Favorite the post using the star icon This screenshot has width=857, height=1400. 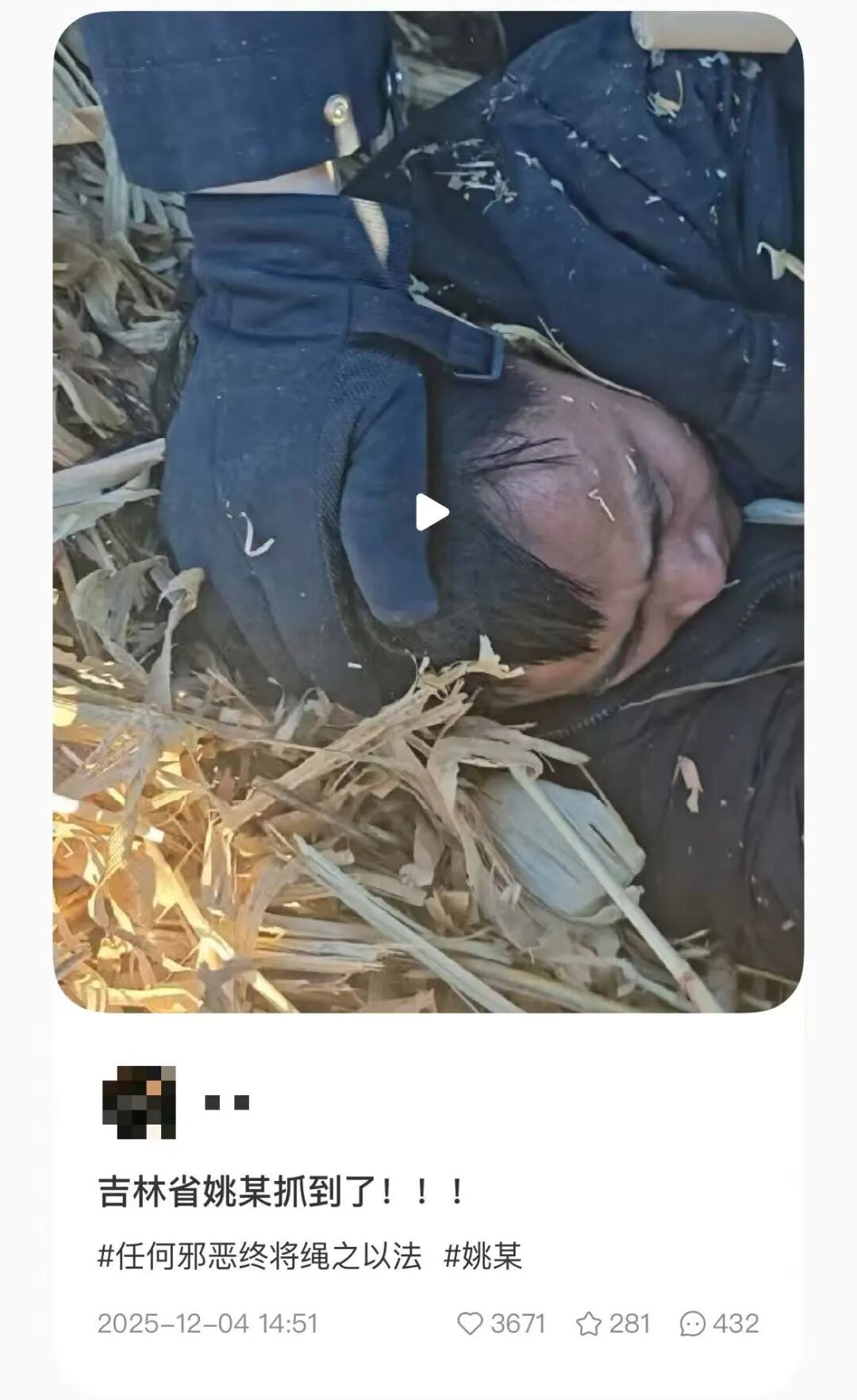pyautogui.click(x=589, y=1323)
